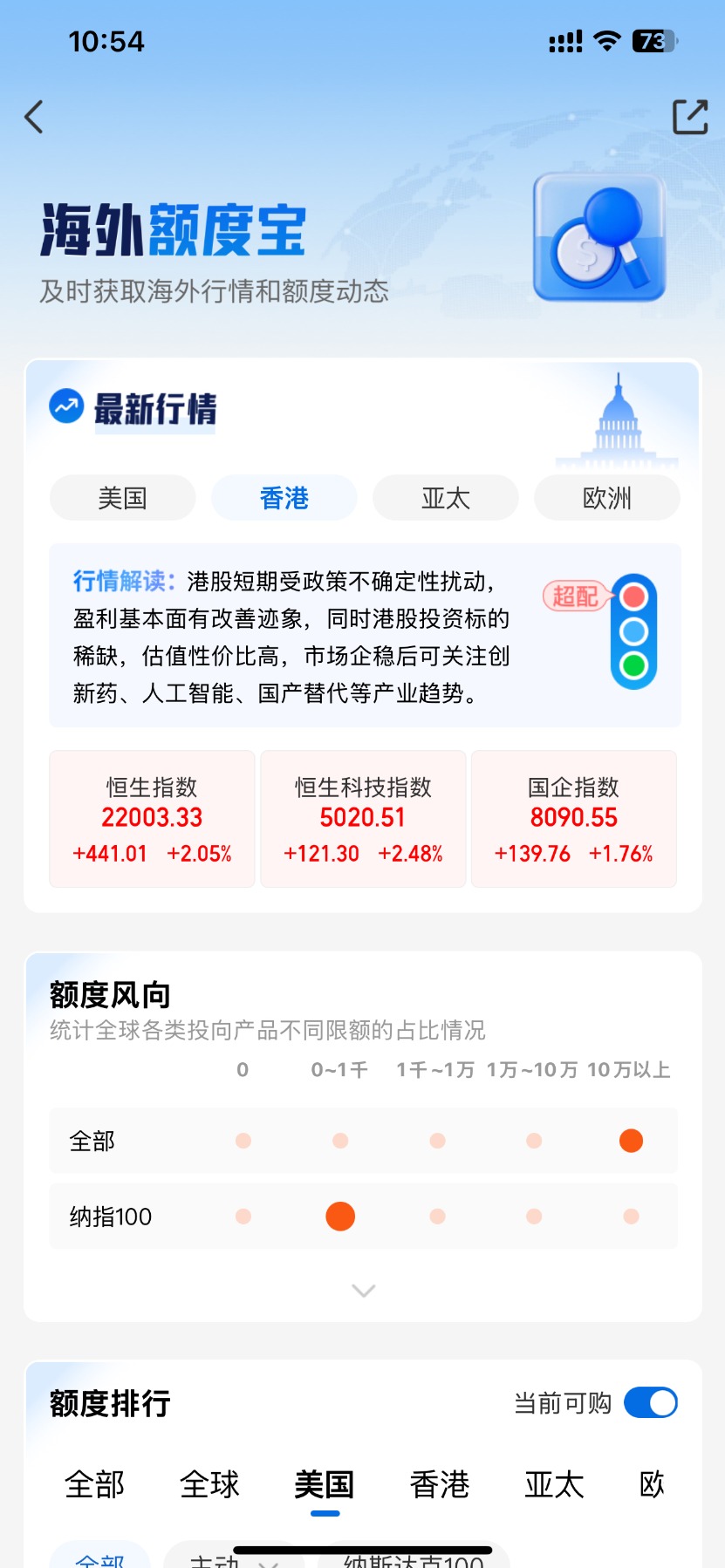Switch 额度排行 to the 全球 tab
The height and width of the screenshot is (1568, 725).
coord(209,1484)
